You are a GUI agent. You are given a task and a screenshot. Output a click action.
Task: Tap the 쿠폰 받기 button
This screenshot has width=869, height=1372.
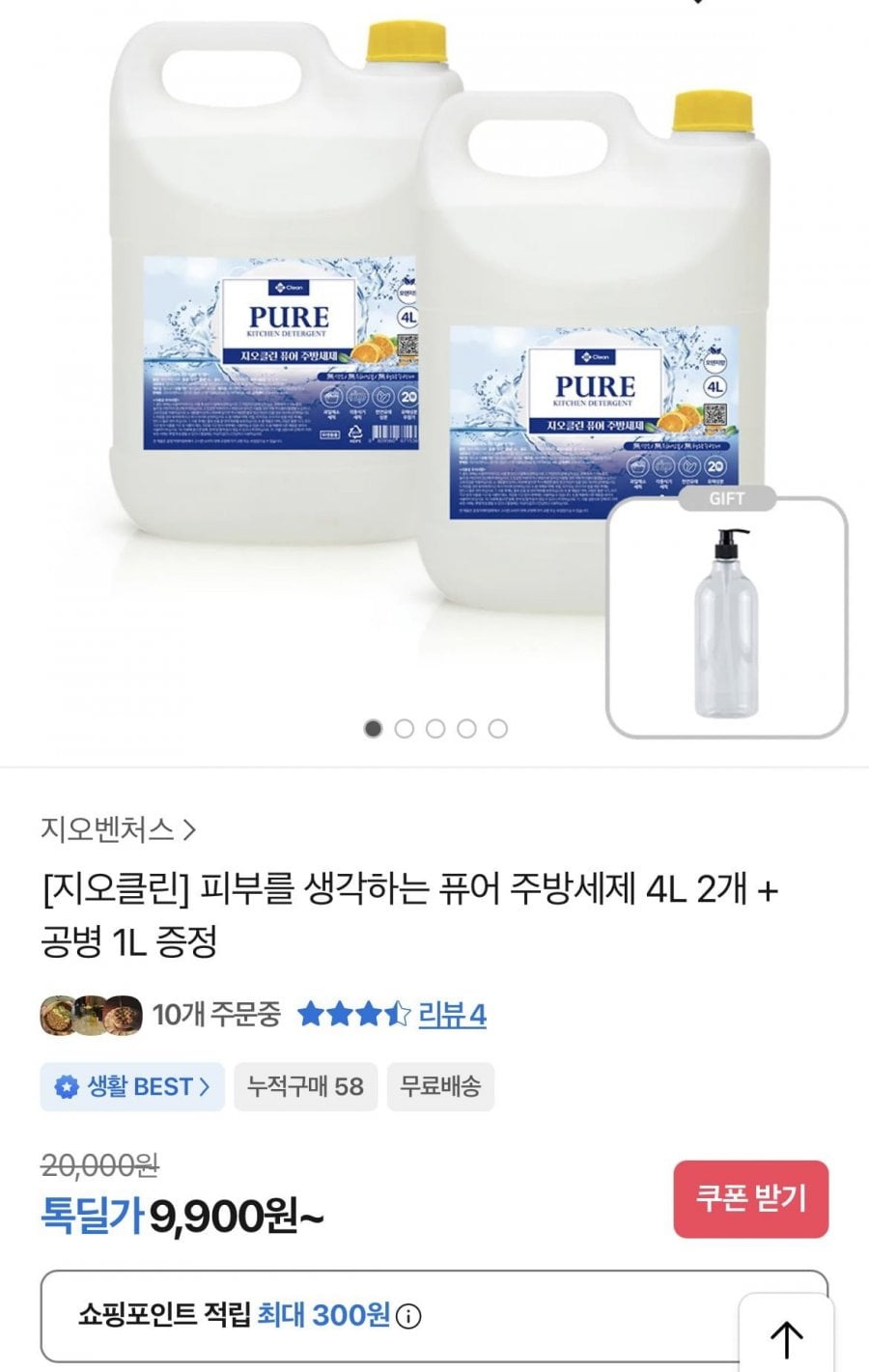coord(750,1199)
